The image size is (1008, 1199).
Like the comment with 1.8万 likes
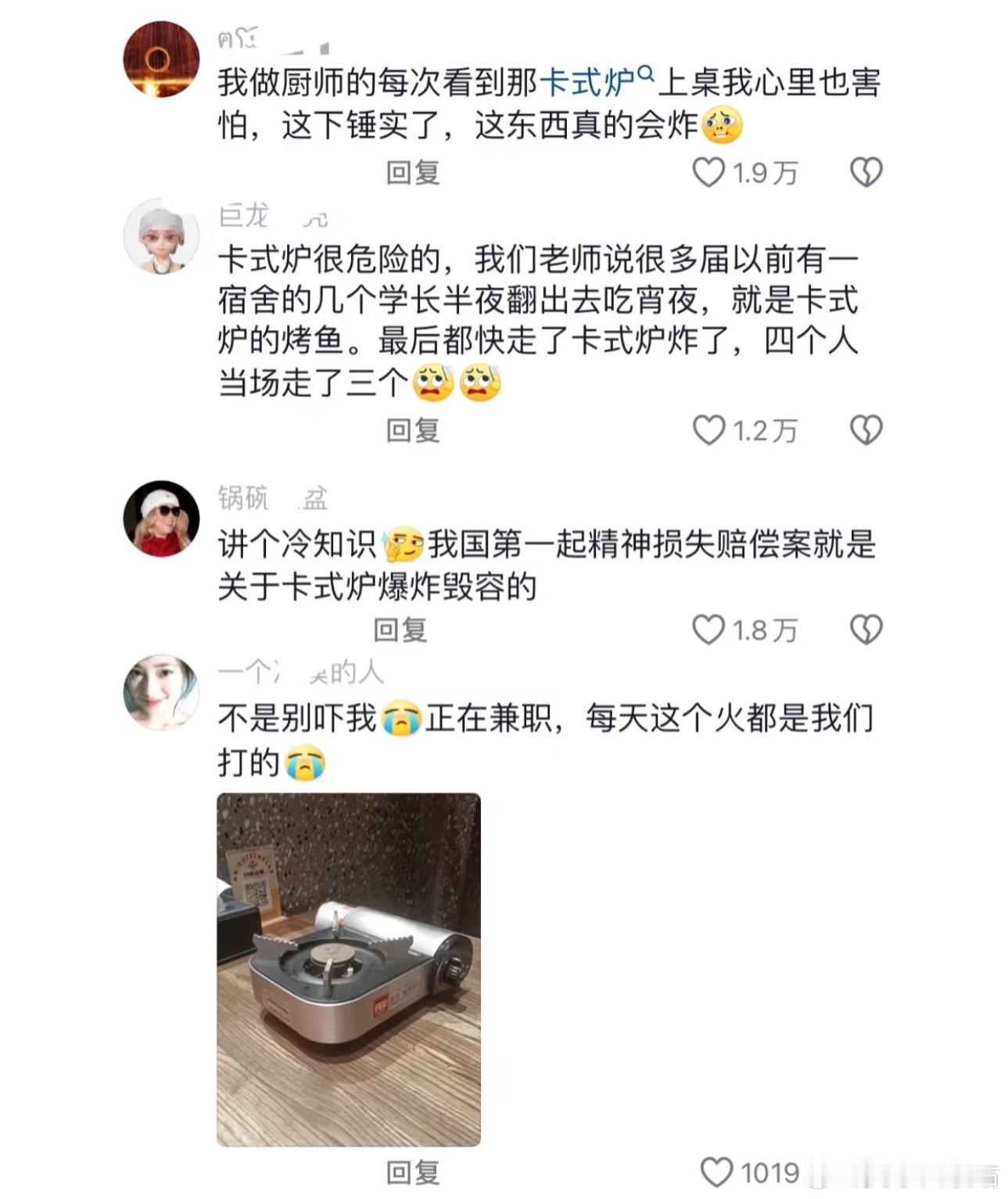coord(708,630)
